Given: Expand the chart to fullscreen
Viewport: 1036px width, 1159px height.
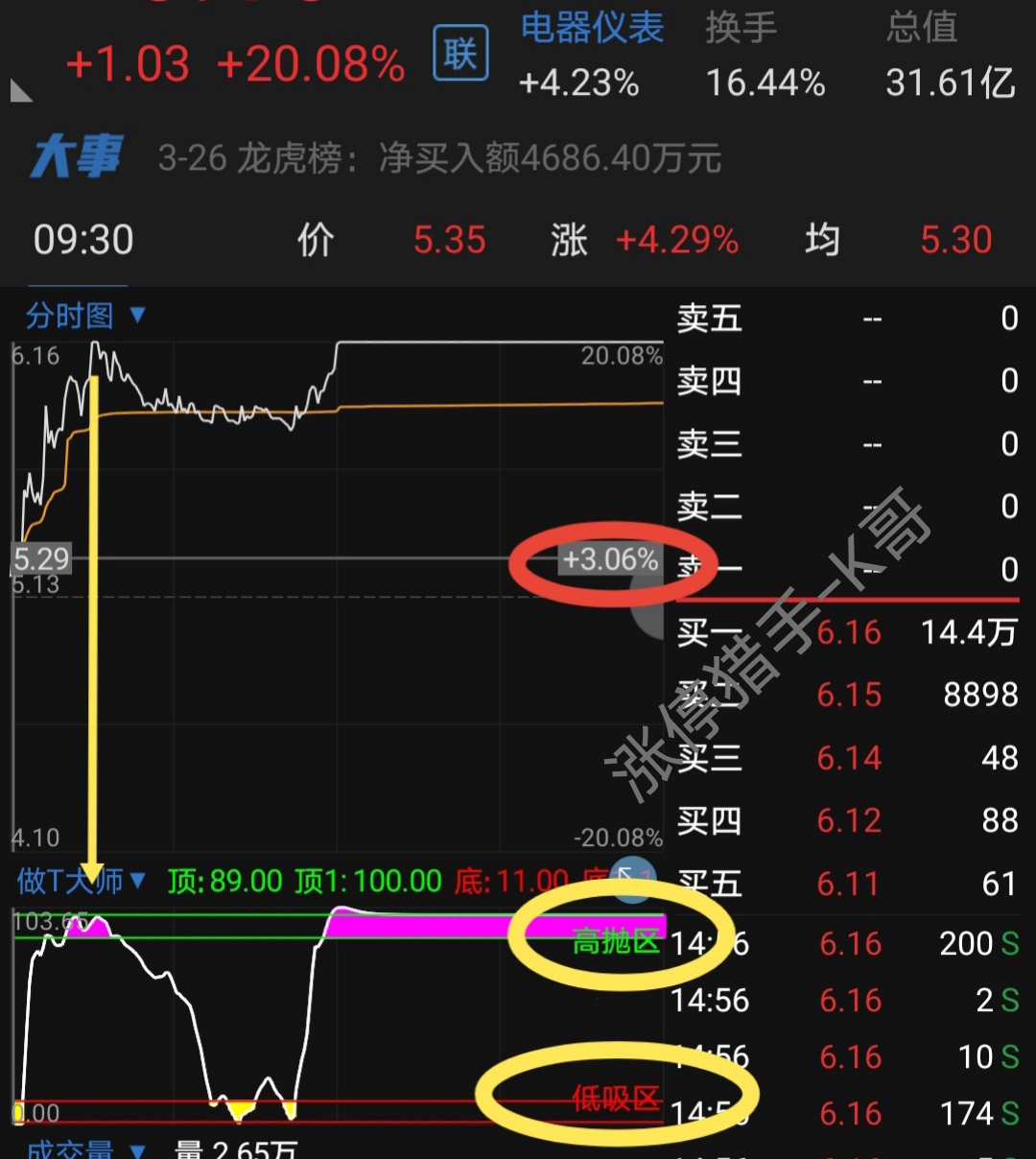Looking at the screenshot, I should [631, 876].
